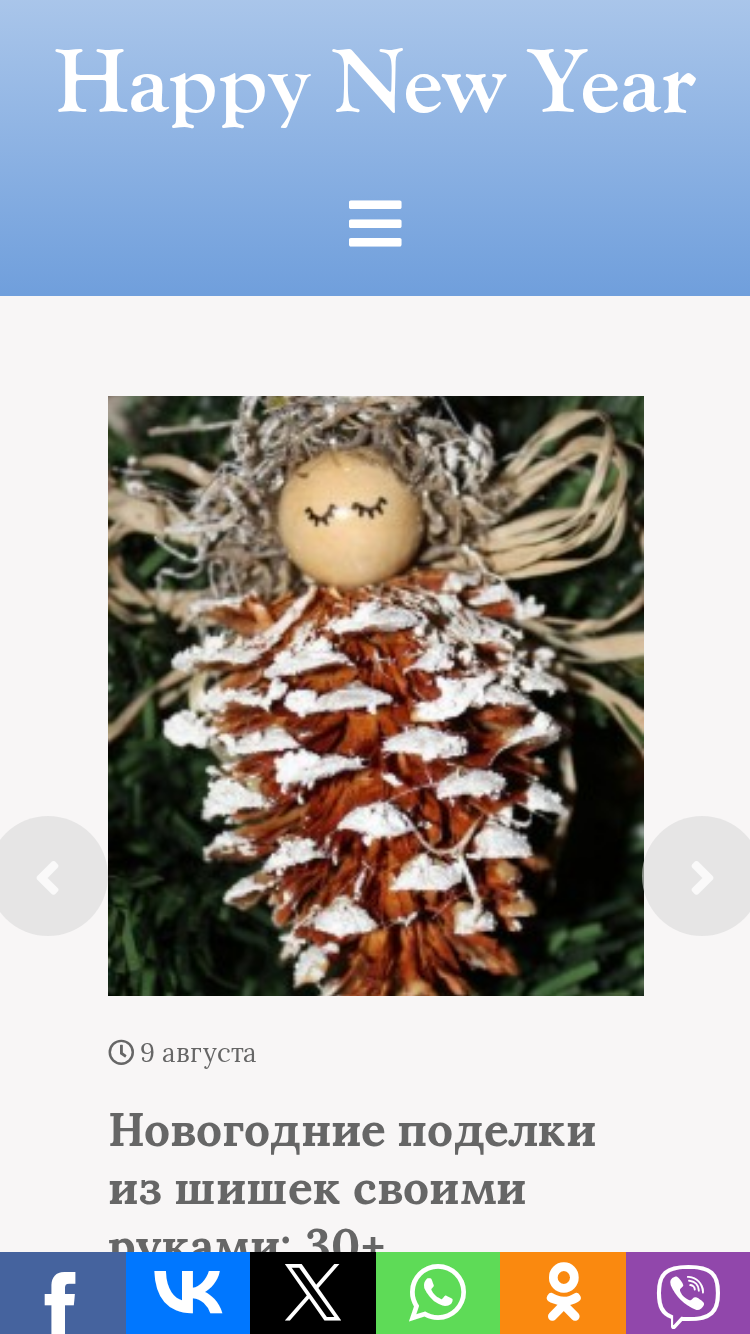The width and height of the screenshot is (750, 1334).
Task: Open the hamburger menu
Action: (375, 224)
